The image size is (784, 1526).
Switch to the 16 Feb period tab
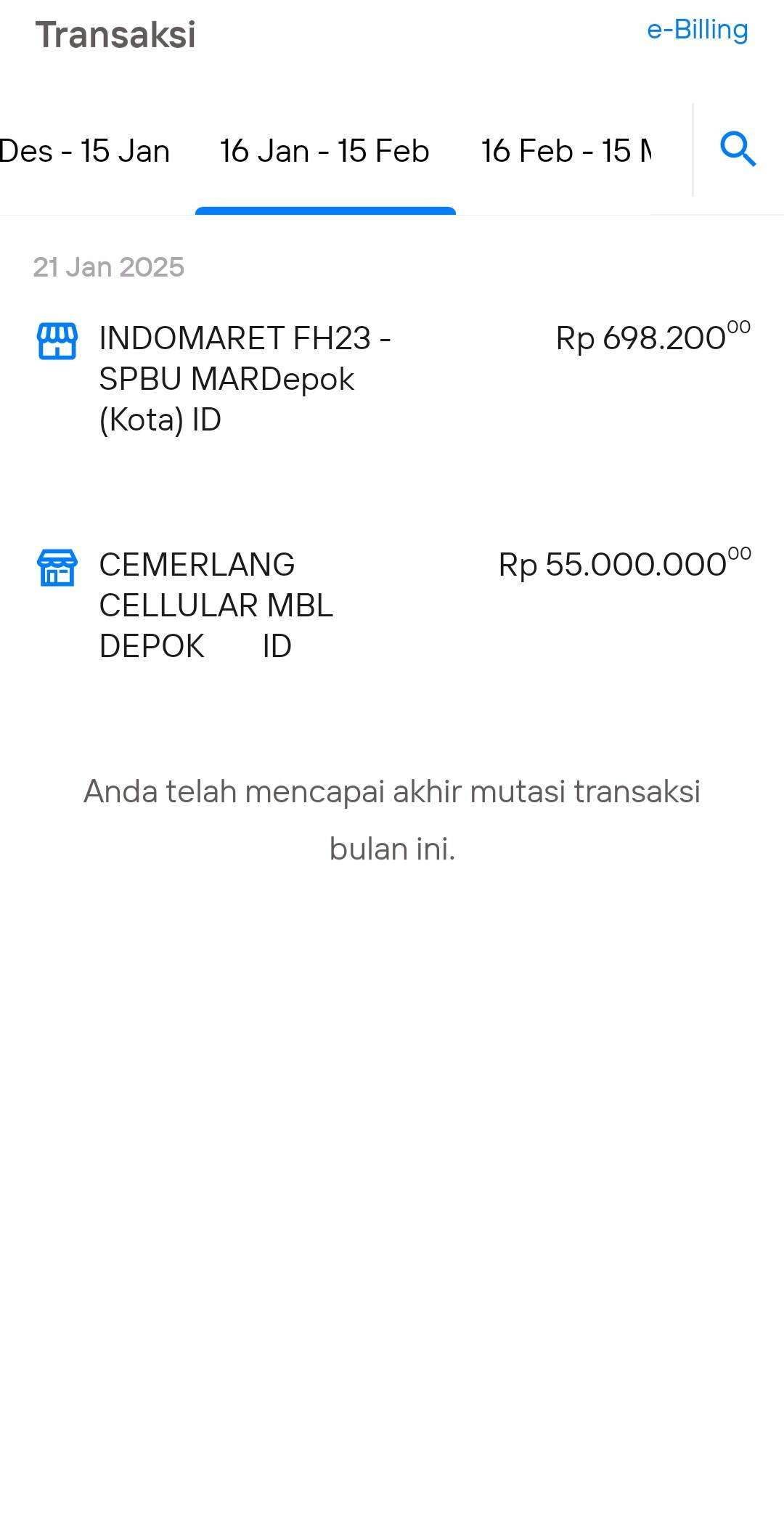[566, 151]
